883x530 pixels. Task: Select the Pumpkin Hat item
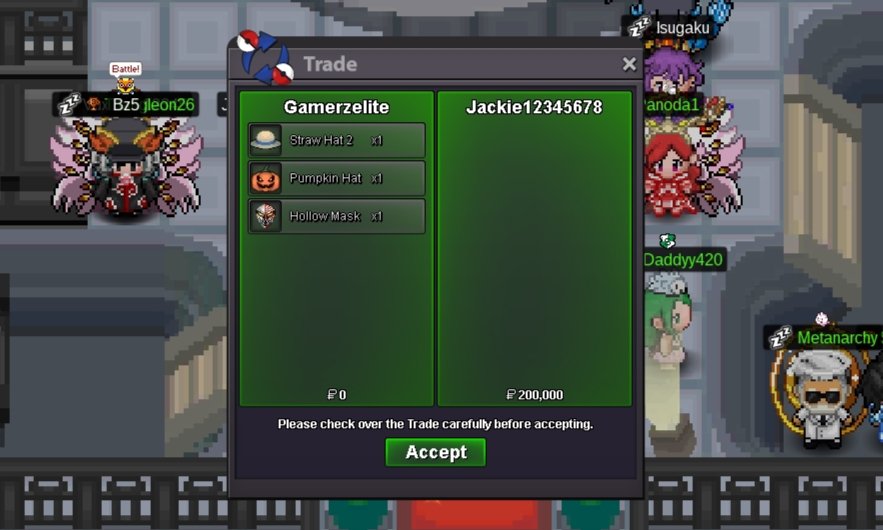point(336,179)
